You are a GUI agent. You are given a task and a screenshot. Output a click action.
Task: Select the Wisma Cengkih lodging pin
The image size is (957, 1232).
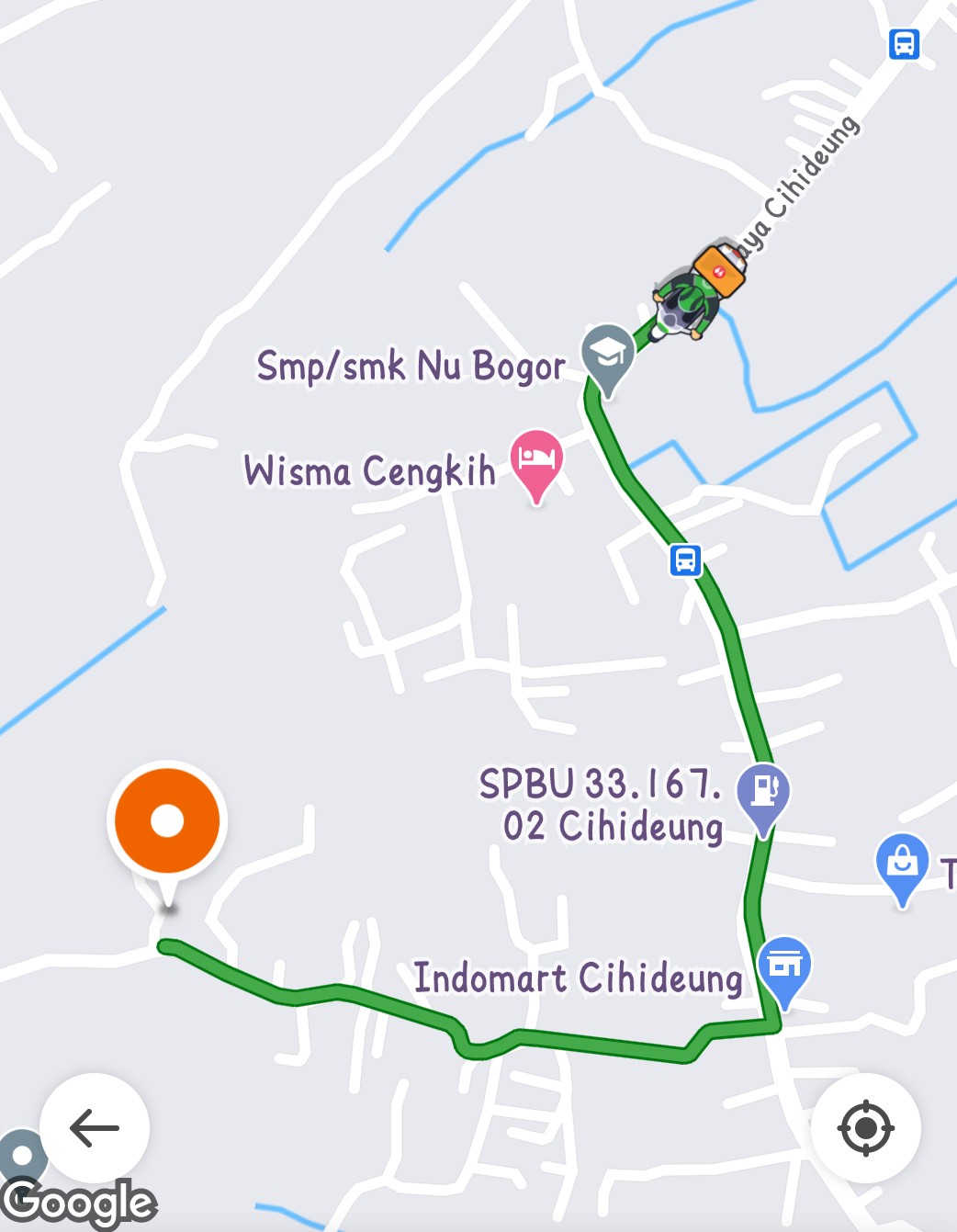(x=536, y=458)
